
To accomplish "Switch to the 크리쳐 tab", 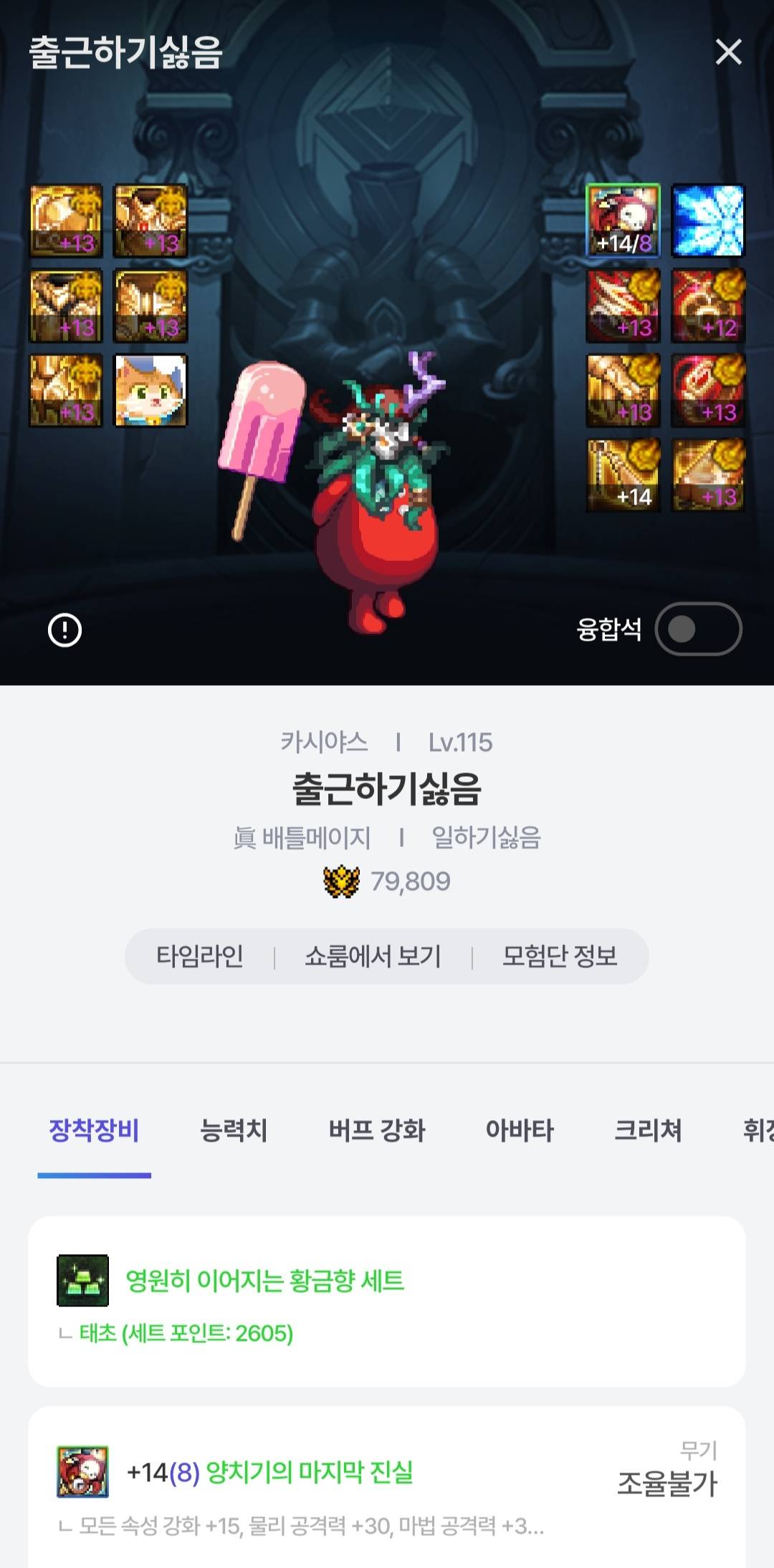I will click(x=648, y=1131).
